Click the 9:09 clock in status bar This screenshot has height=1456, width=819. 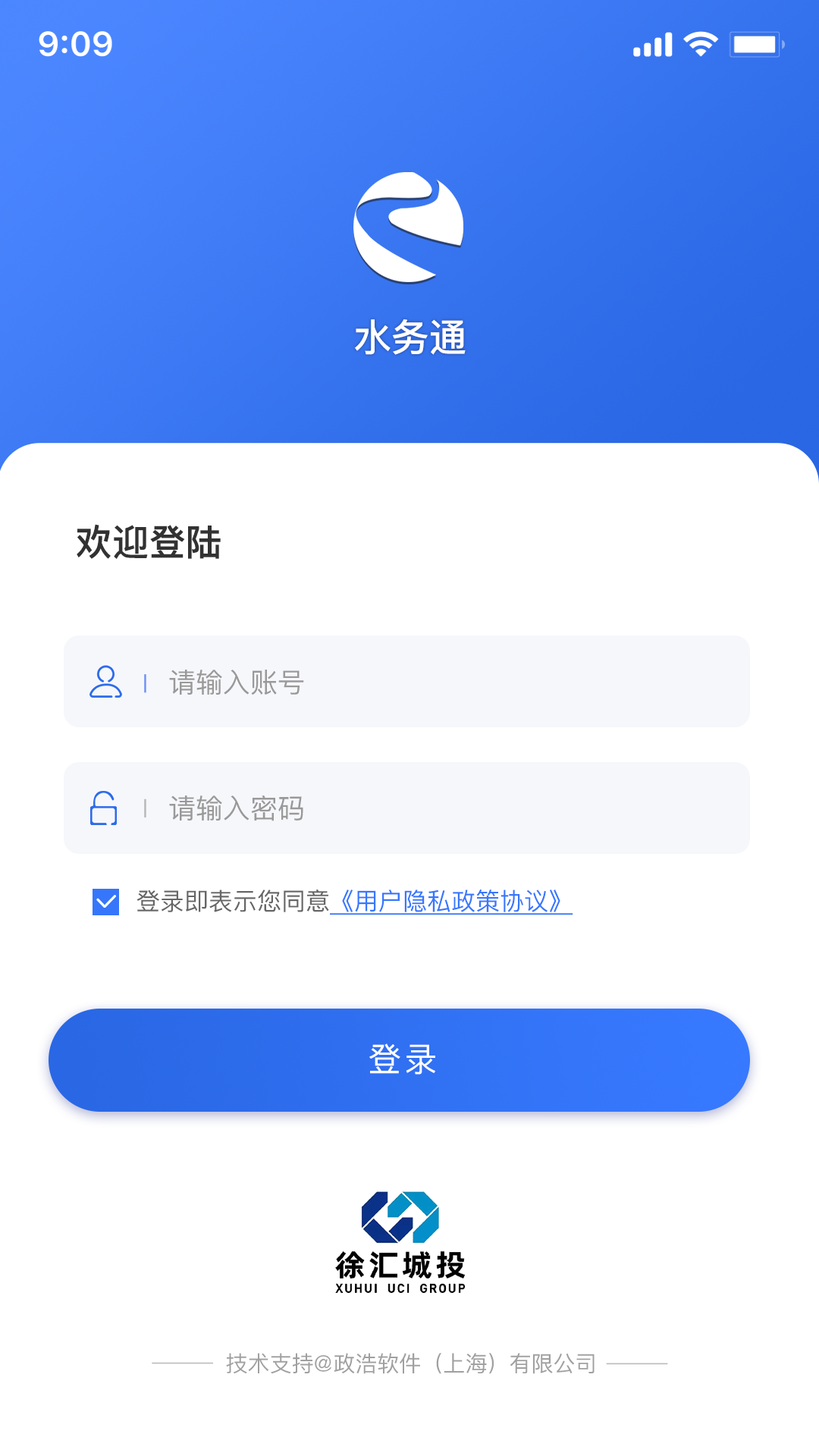tap(74, 44)
